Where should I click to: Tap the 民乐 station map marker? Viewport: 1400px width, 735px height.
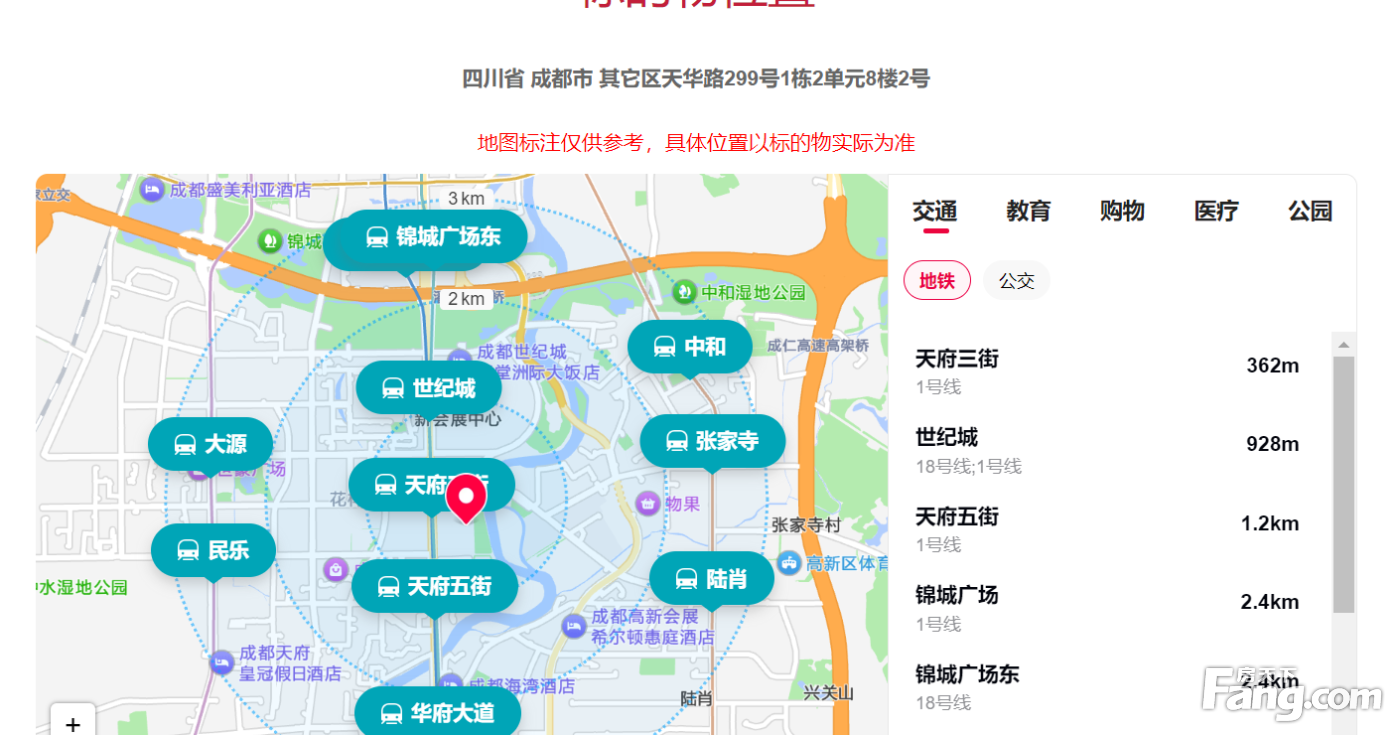(213, 550)
